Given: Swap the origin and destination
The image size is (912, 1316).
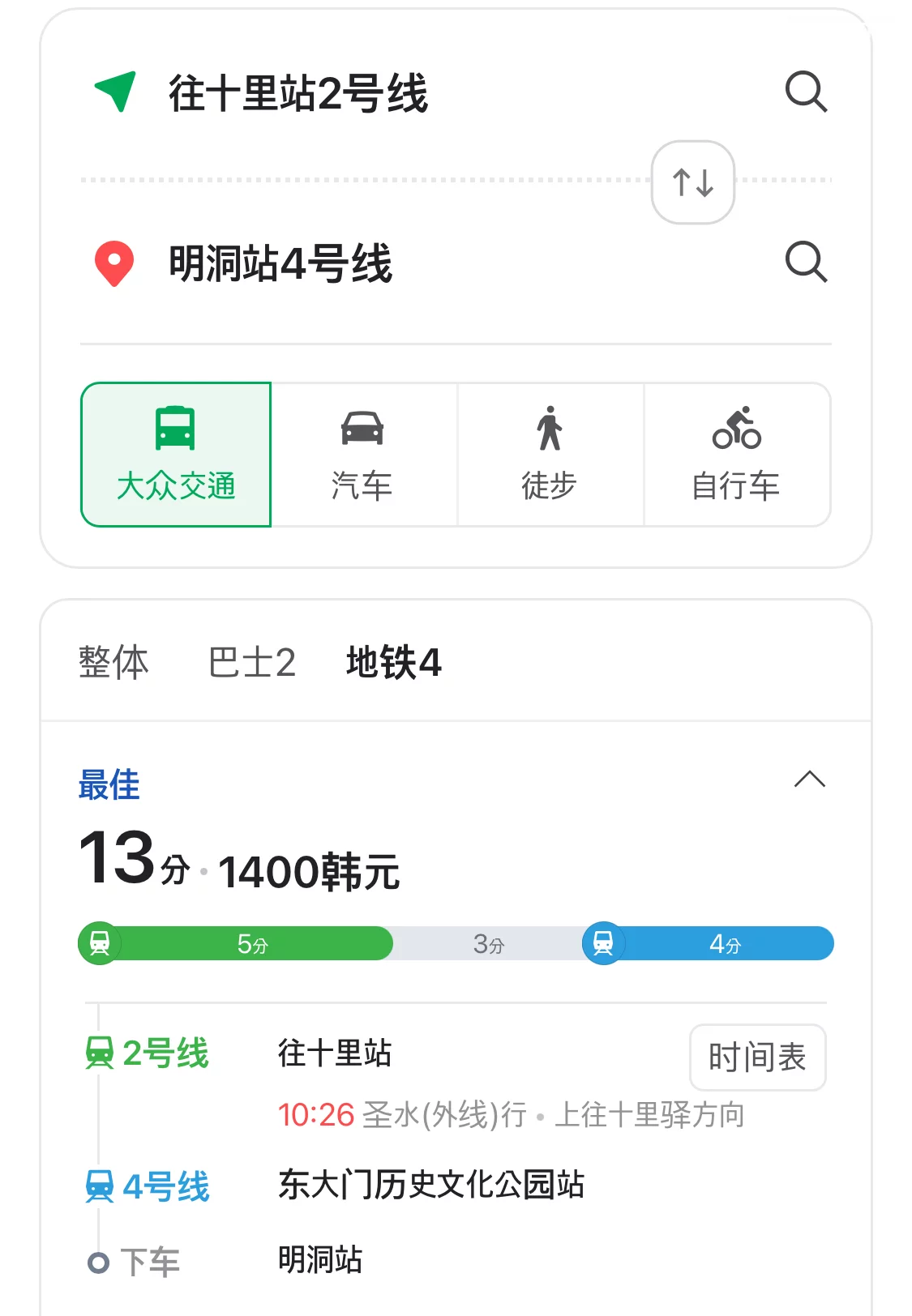Looking at the screenshot, I should point(693,182).
